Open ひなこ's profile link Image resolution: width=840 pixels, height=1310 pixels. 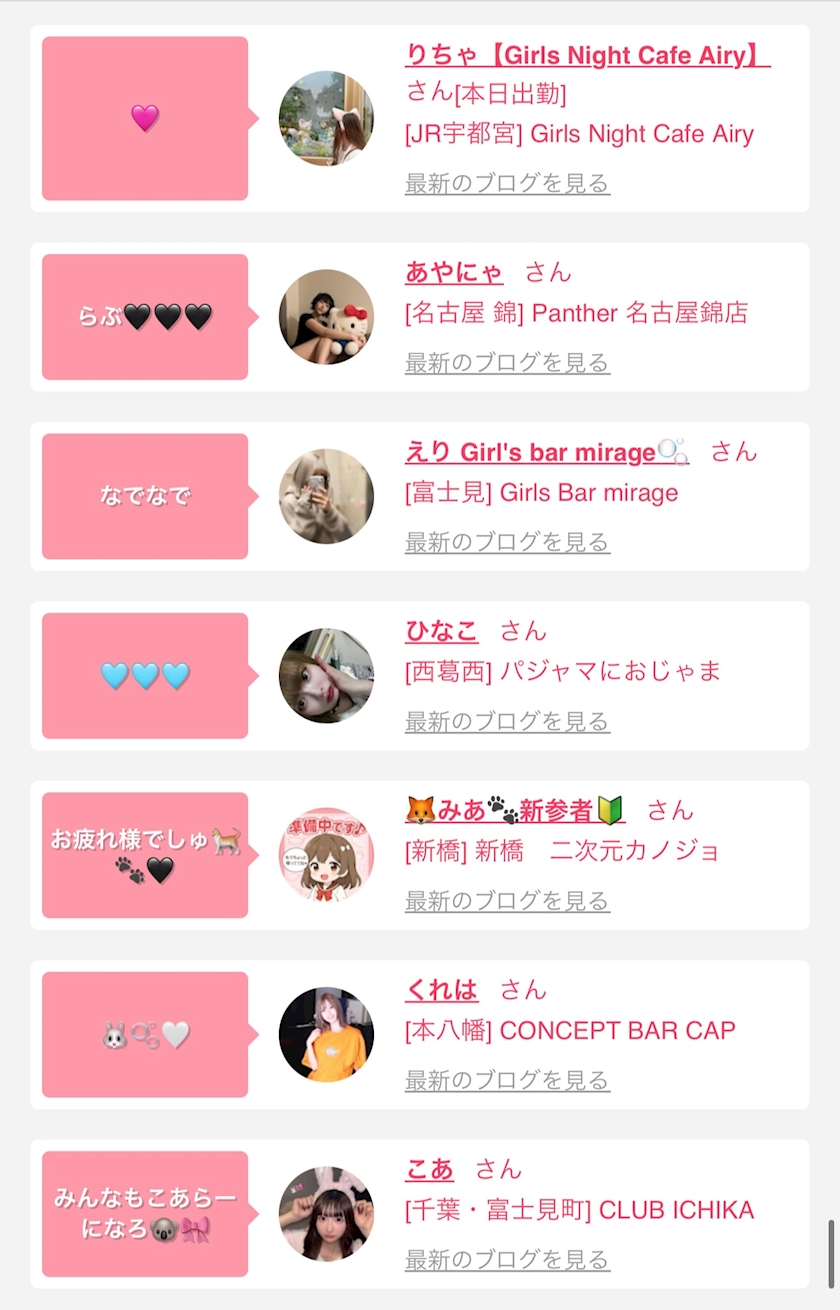click(441, 631)
